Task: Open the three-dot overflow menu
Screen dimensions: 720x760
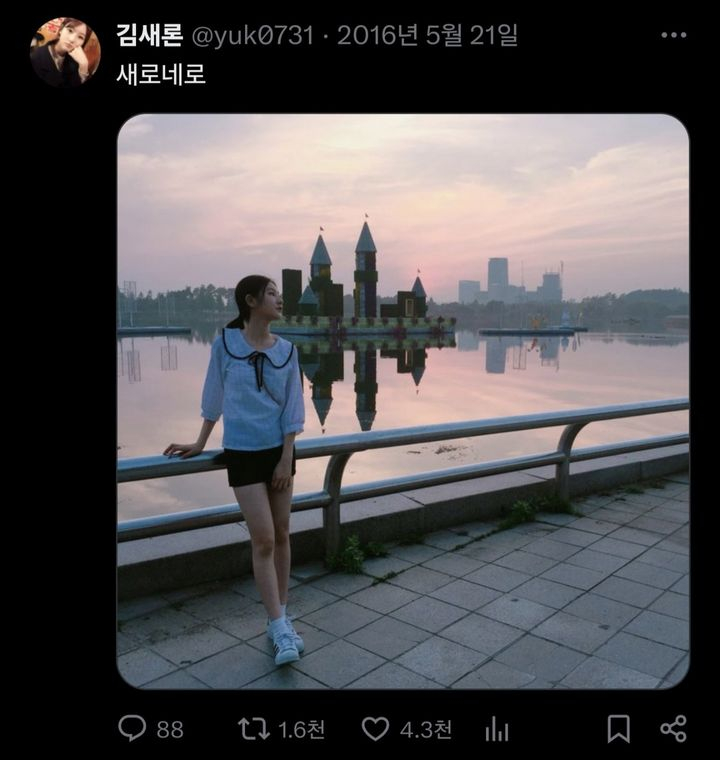Action: click(674, 36)
